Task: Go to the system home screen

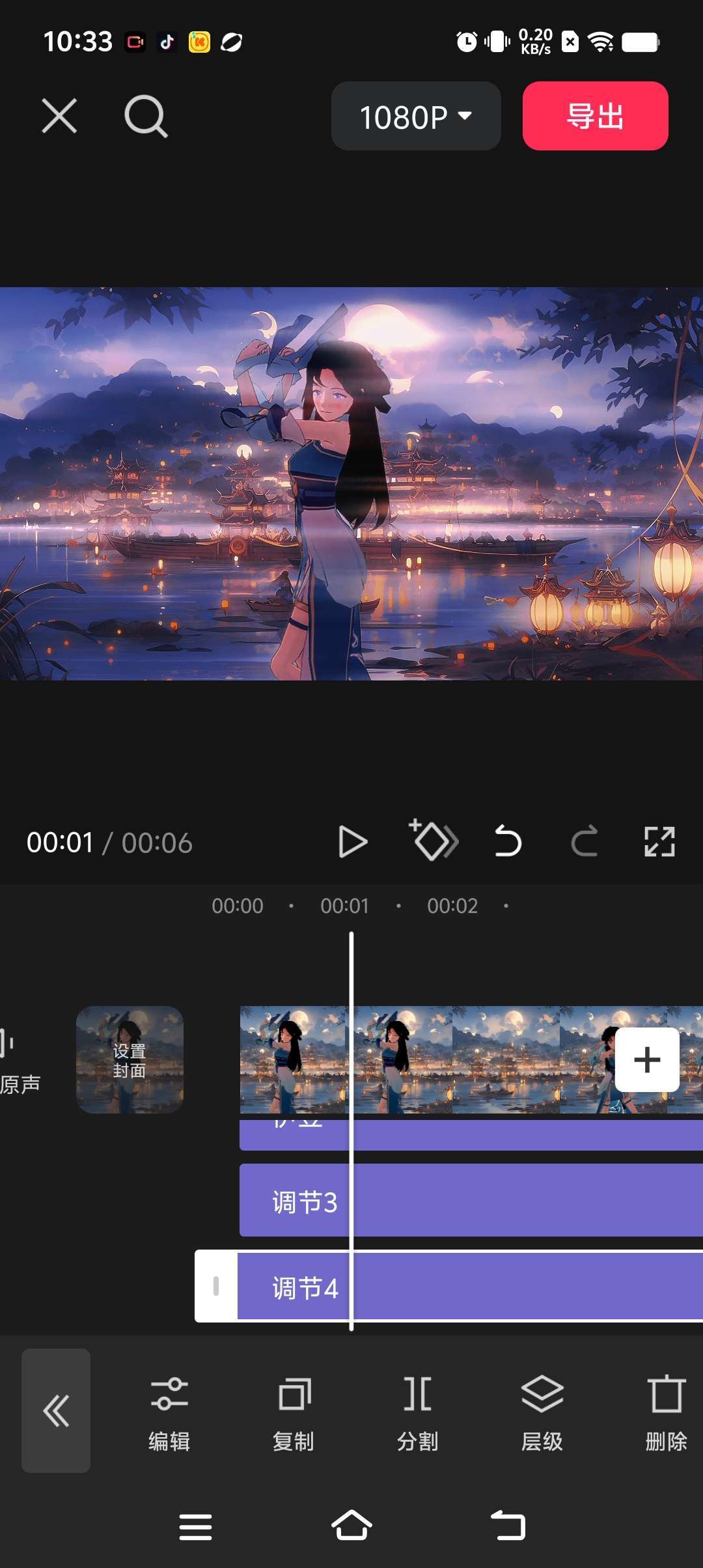Action: pos(351,1526)
